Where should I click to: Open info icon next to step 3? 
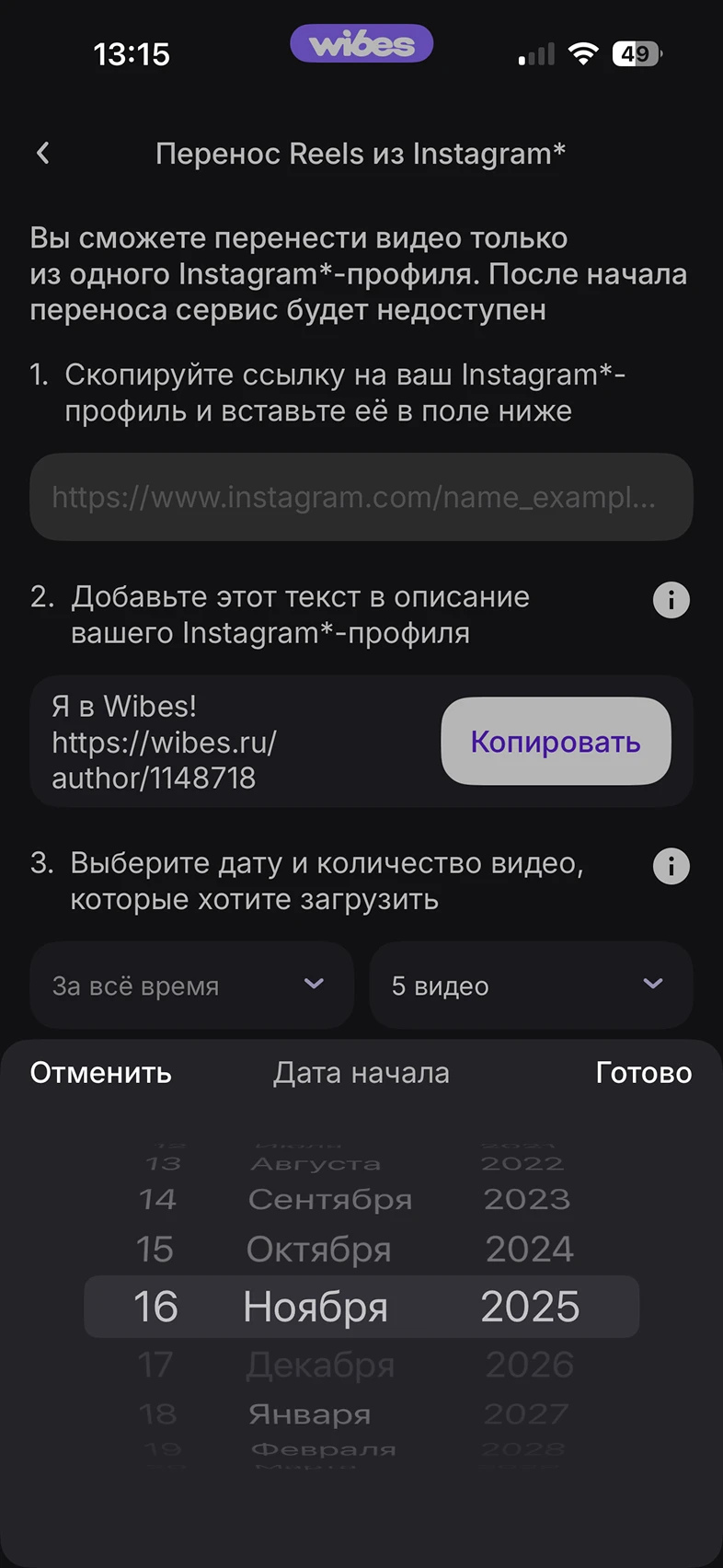671,866
